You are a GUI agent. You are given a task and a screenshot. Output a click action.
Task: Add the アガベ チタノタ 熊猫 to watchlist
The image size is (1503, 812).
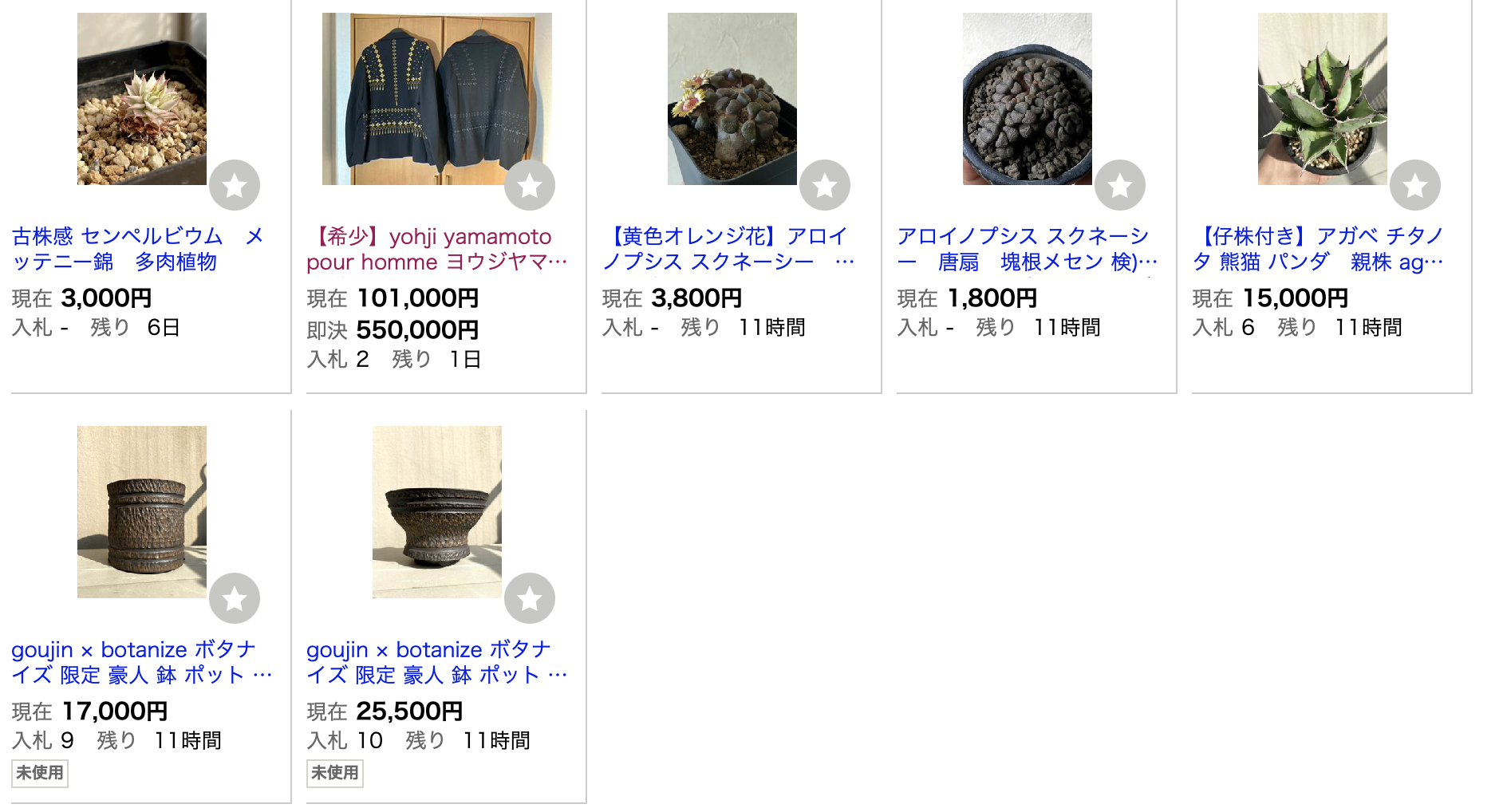[x=1415, y=185]
